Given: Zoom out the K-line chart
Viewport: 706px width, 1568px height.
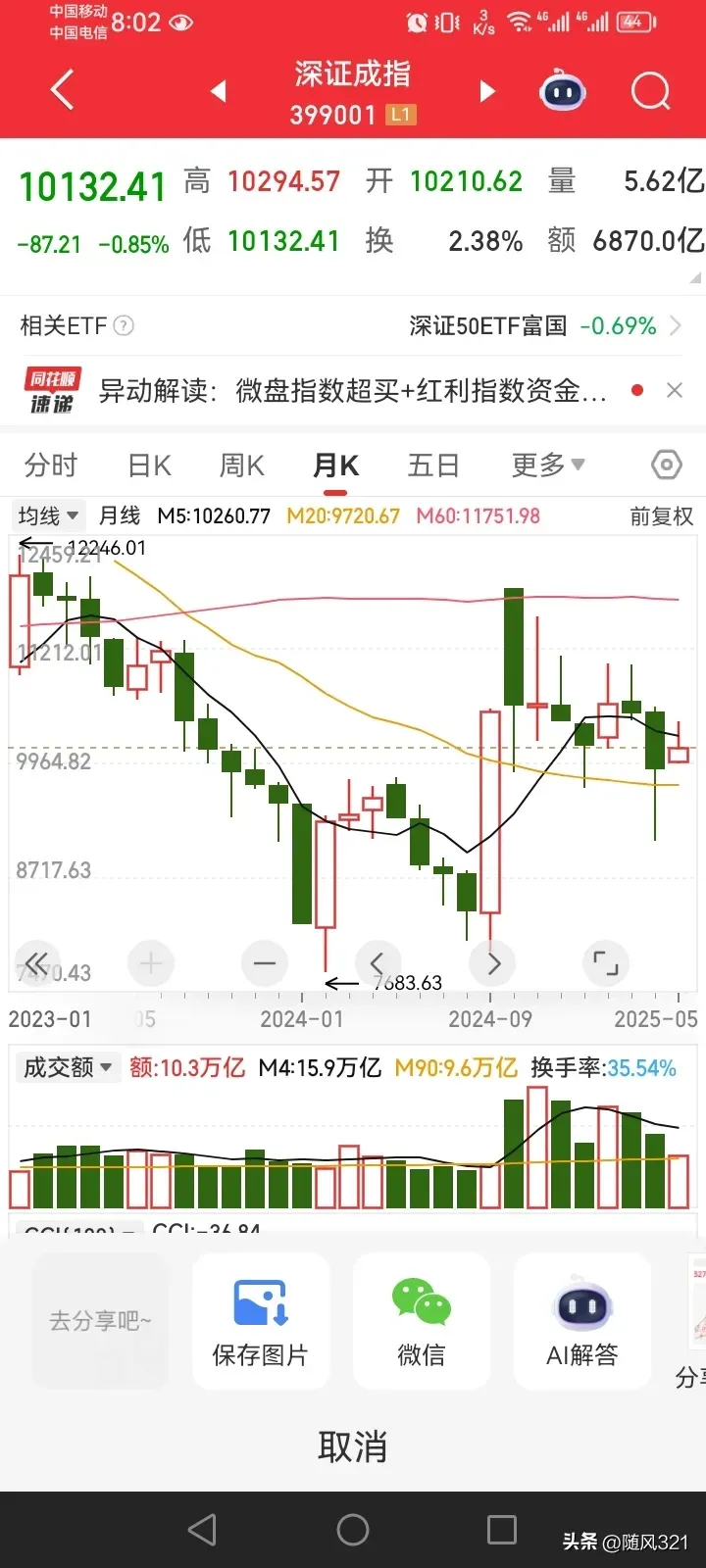Looking at the screenshot, I should point(265,963).
